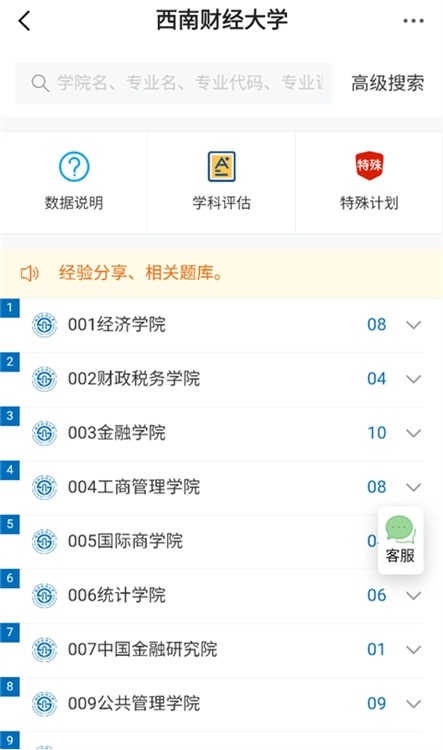Image resolution: width=443 pixels, height=750 pixels.
Task: Contact 客服 customer service
Action: coord(400,540)
